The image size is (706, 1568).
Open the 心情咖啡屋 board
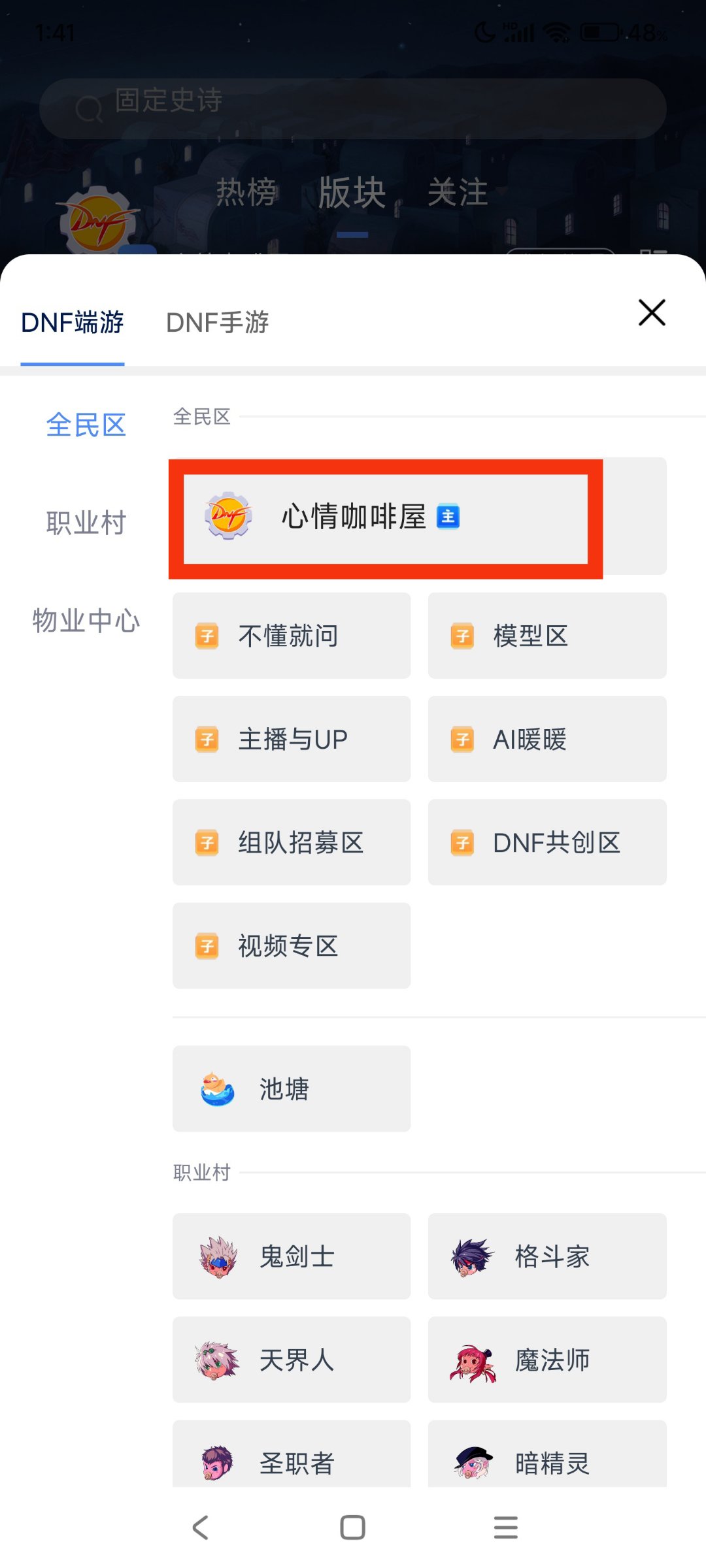[420, 516]
